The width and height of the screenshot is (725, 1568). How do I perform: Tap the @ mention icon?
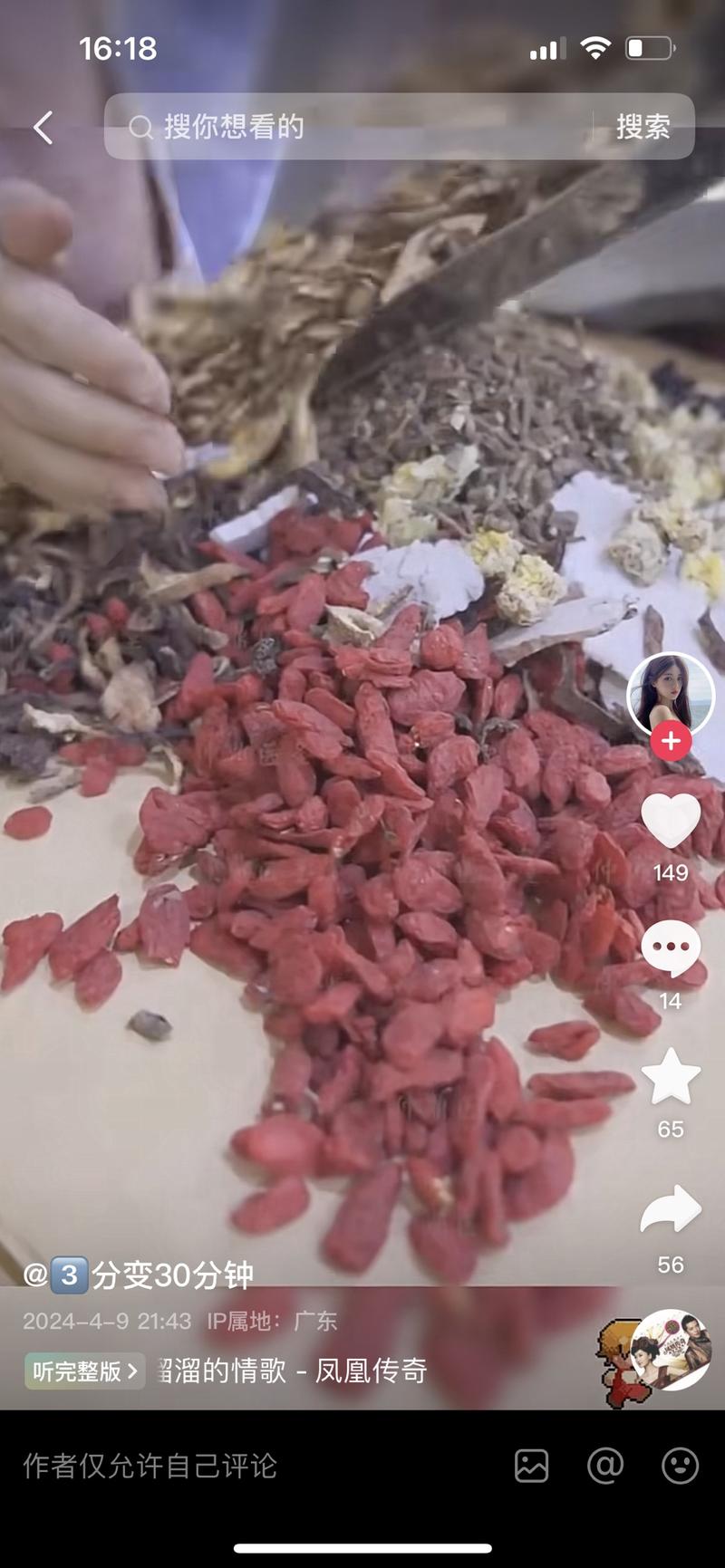pos(605,1466)
